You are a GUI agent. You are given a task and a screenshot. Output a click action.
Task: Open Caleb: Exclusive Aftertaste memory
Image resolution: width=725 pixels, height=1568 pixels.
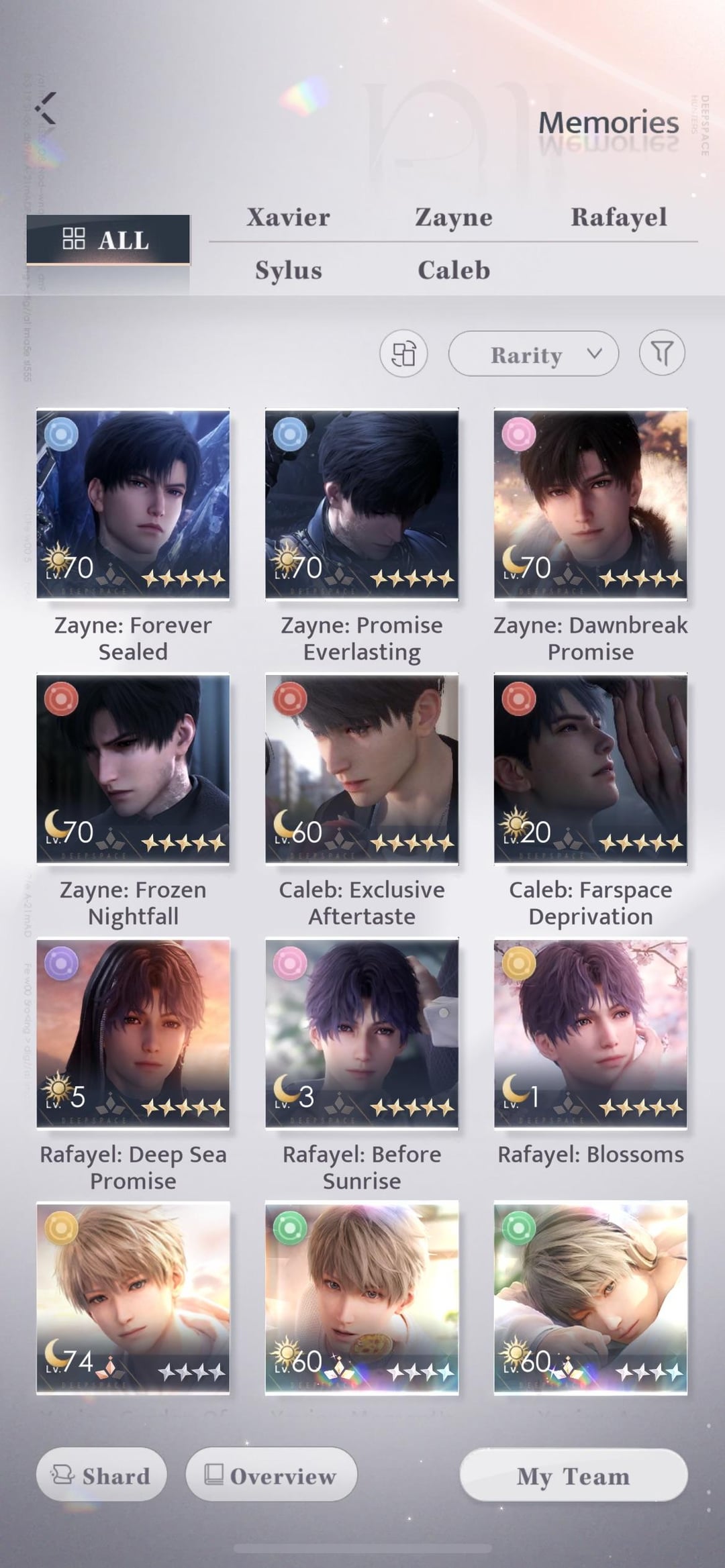tap(362, 769)
